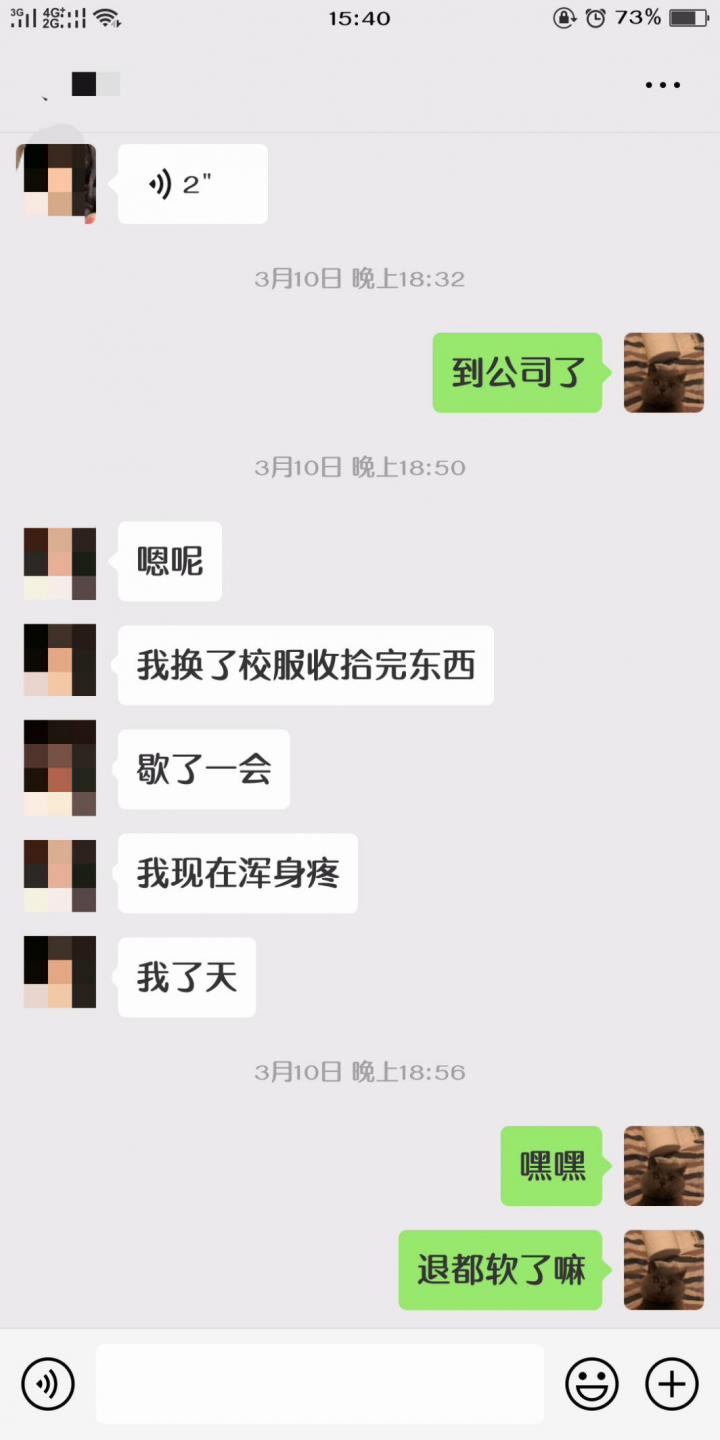Open the emoji picker
Viewport: 720px width, 1440px height.
(591, 1384)
